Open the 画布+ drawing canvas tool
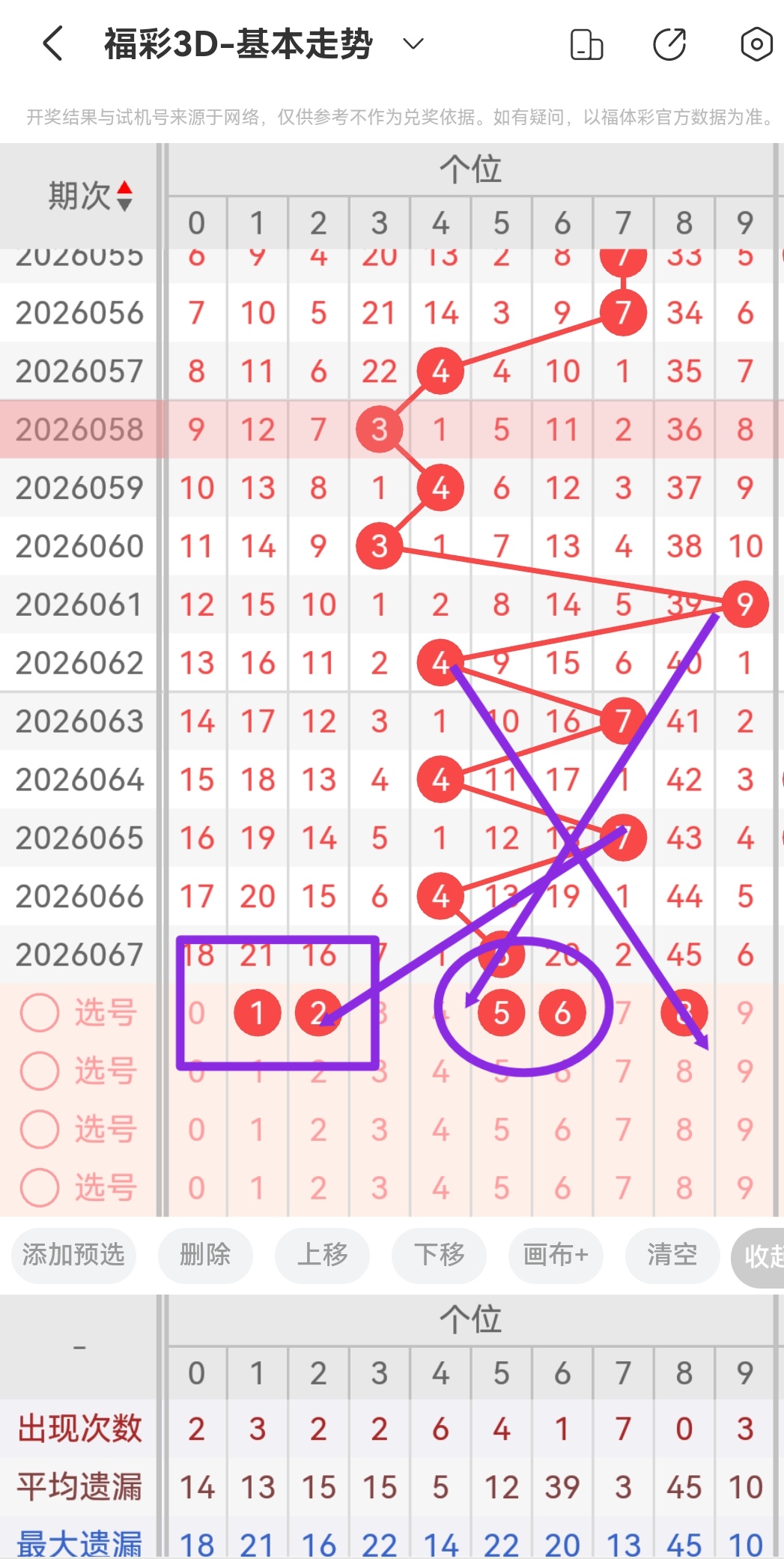 click(556, 1256)
